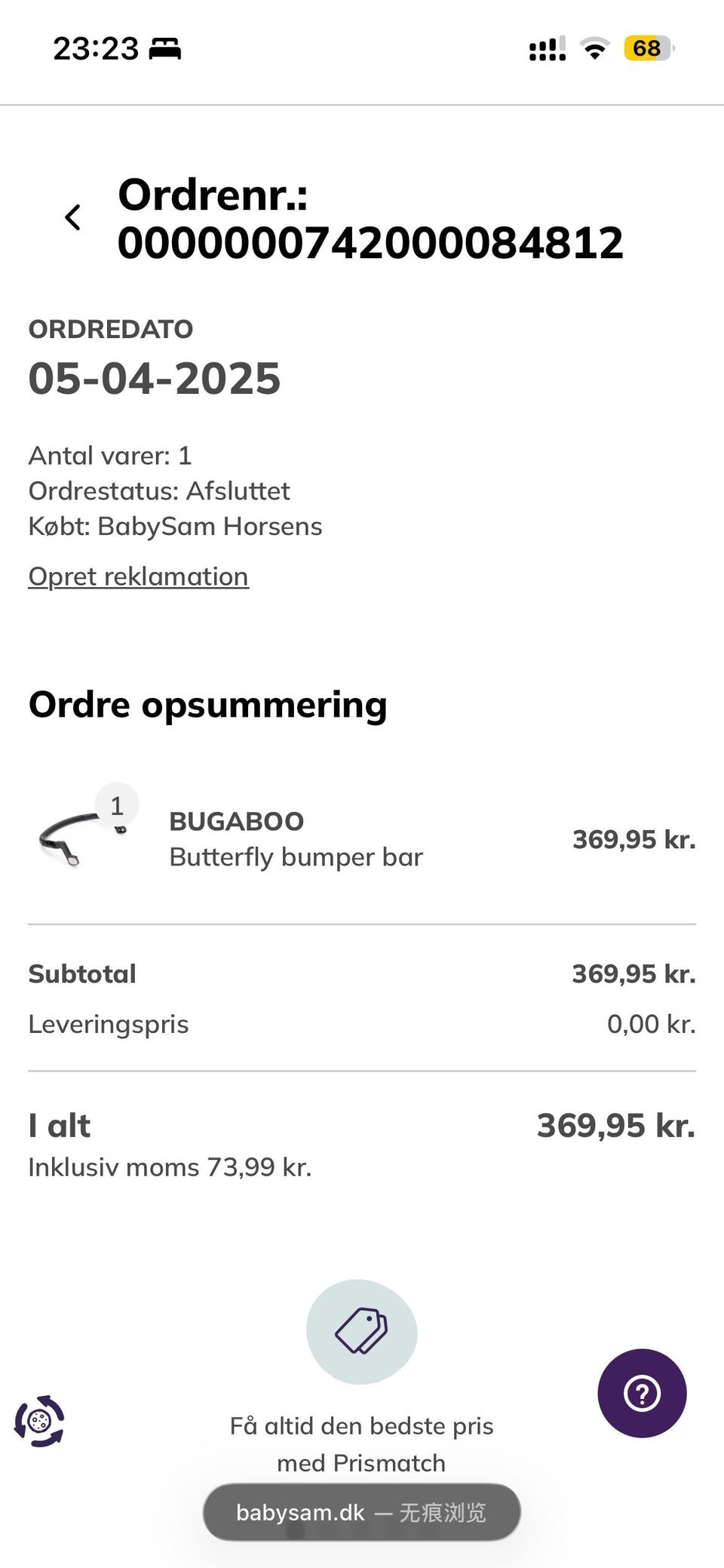Open the Bugaboo Butterfly bumper bar item
Image resolution: width=724 pixels, height=1568 pixels.
(x=362, y=839)
